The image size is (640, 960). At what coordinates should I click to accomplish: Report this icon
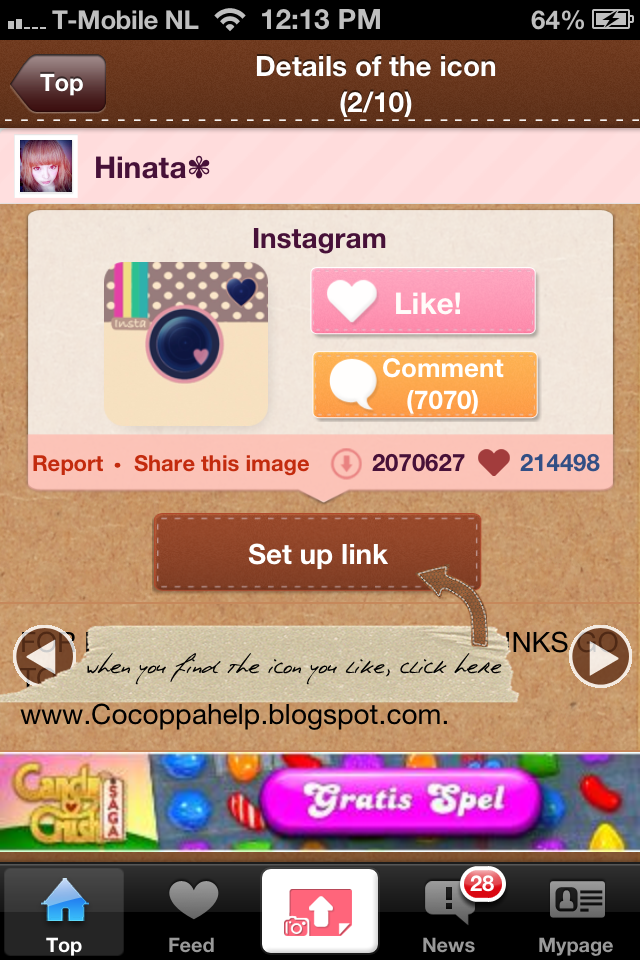tap(67, 463)
